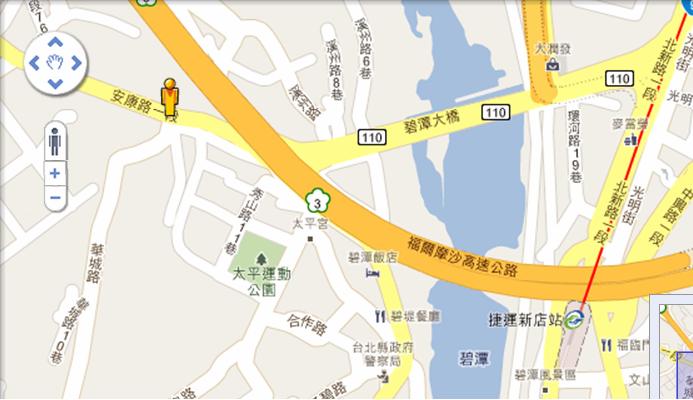
Task: Open the 碧堤餐廳 restaurant marker
Action: click(379, 316)
